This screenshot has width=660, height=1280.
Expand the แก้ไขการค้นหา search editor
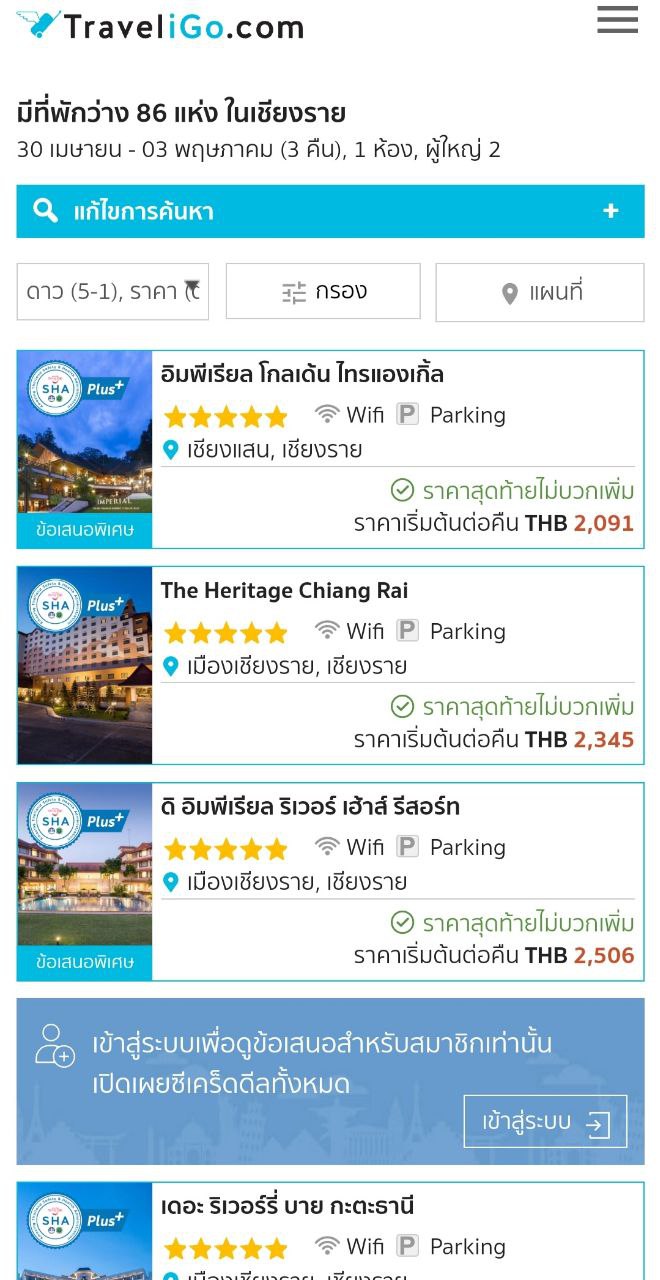coord(330,211)
